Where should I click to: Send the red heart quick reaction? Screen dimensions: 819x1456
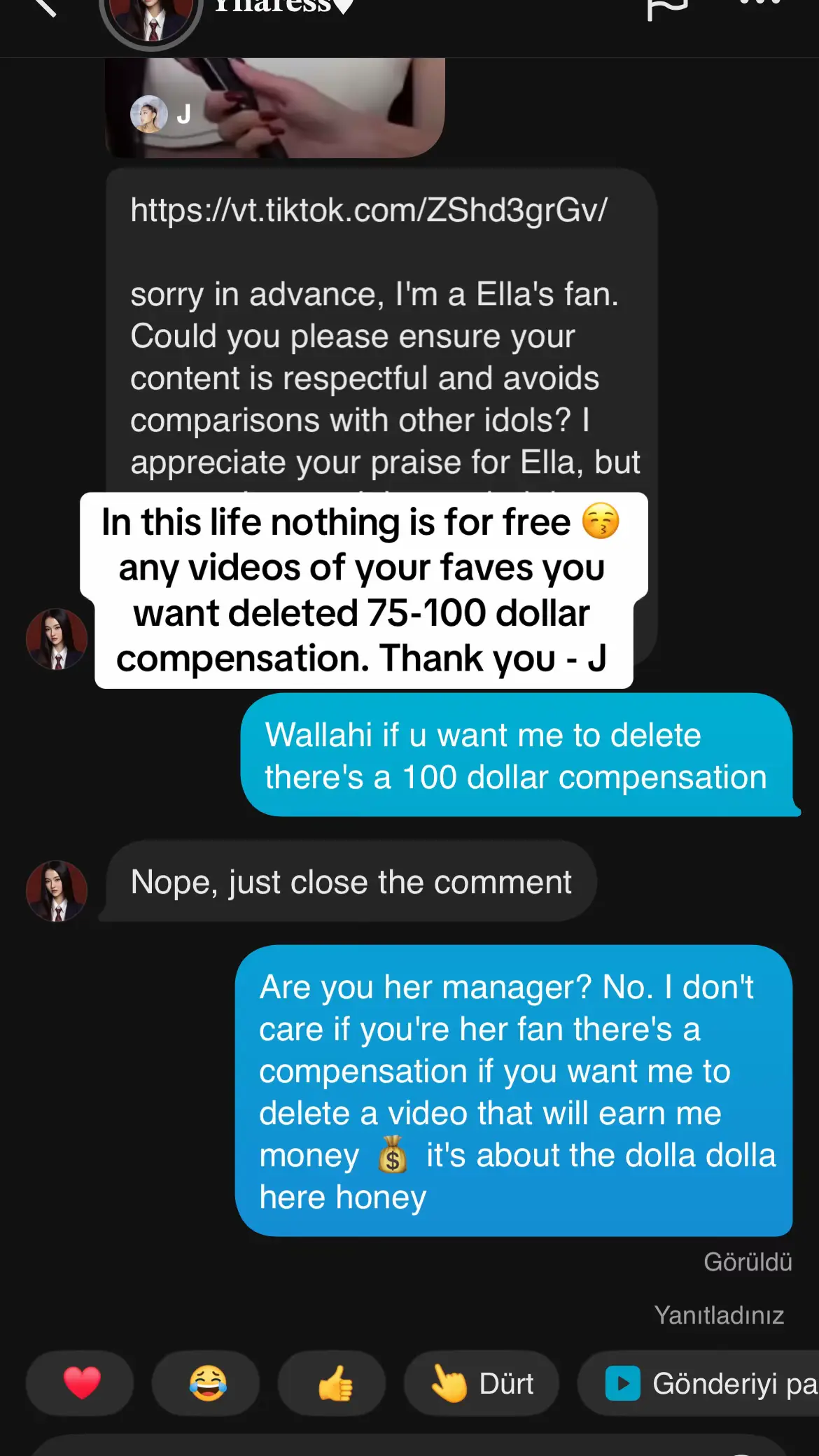coord(81,1383)
